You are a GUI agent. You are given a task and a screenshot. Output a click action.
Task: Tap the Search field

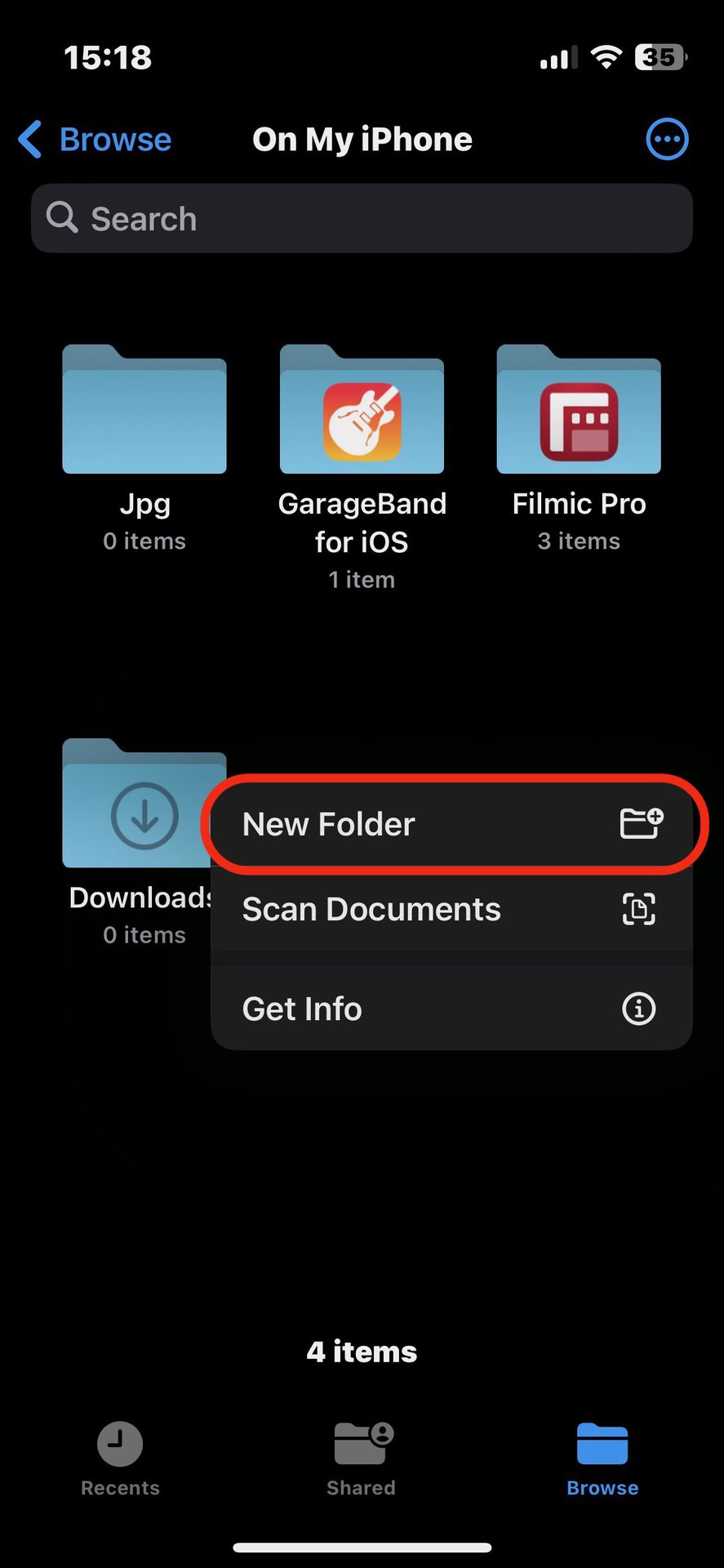click(362, 218)
